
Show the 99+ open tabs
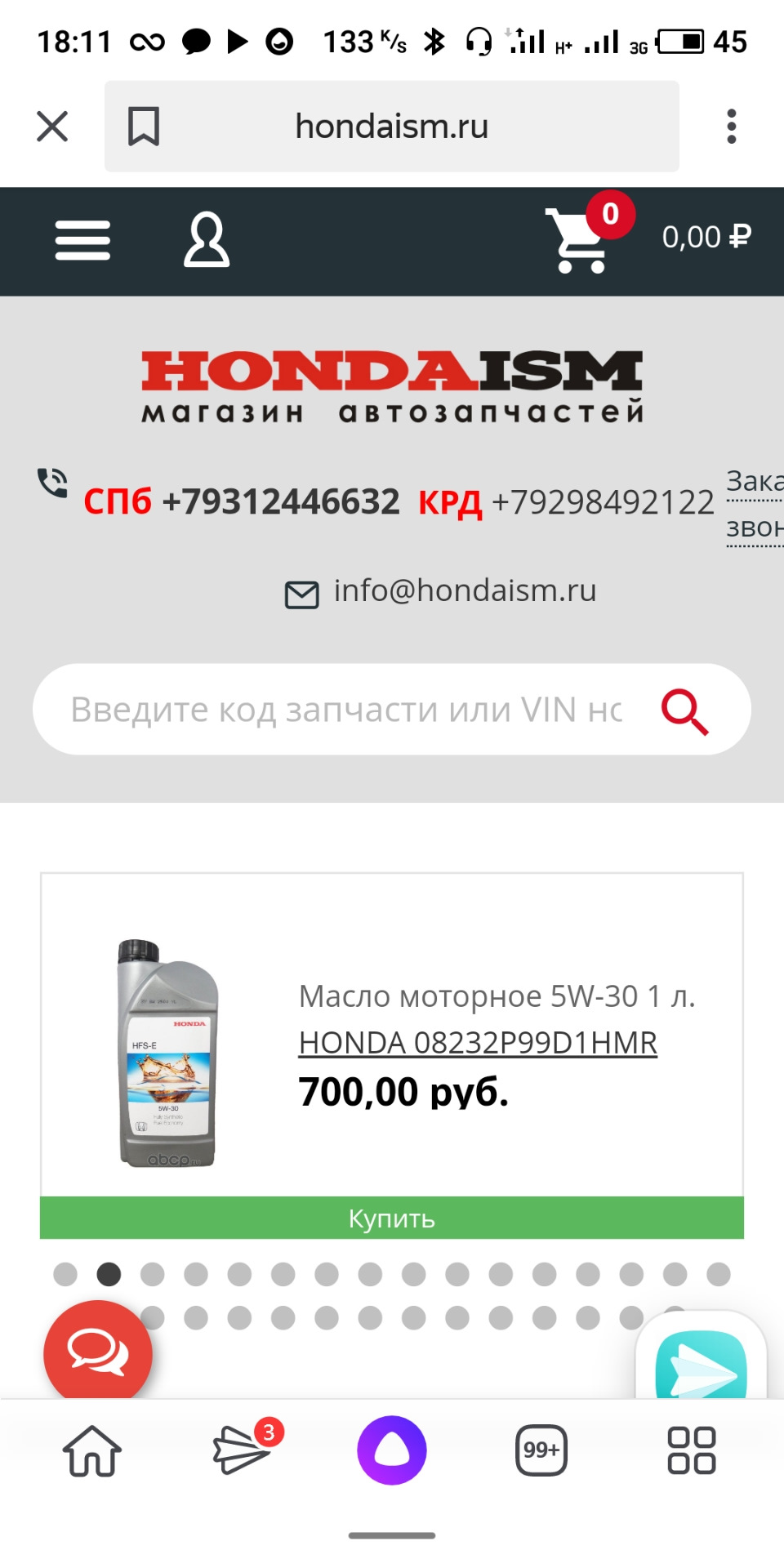pyautogui.click(x=541, y=1451)
